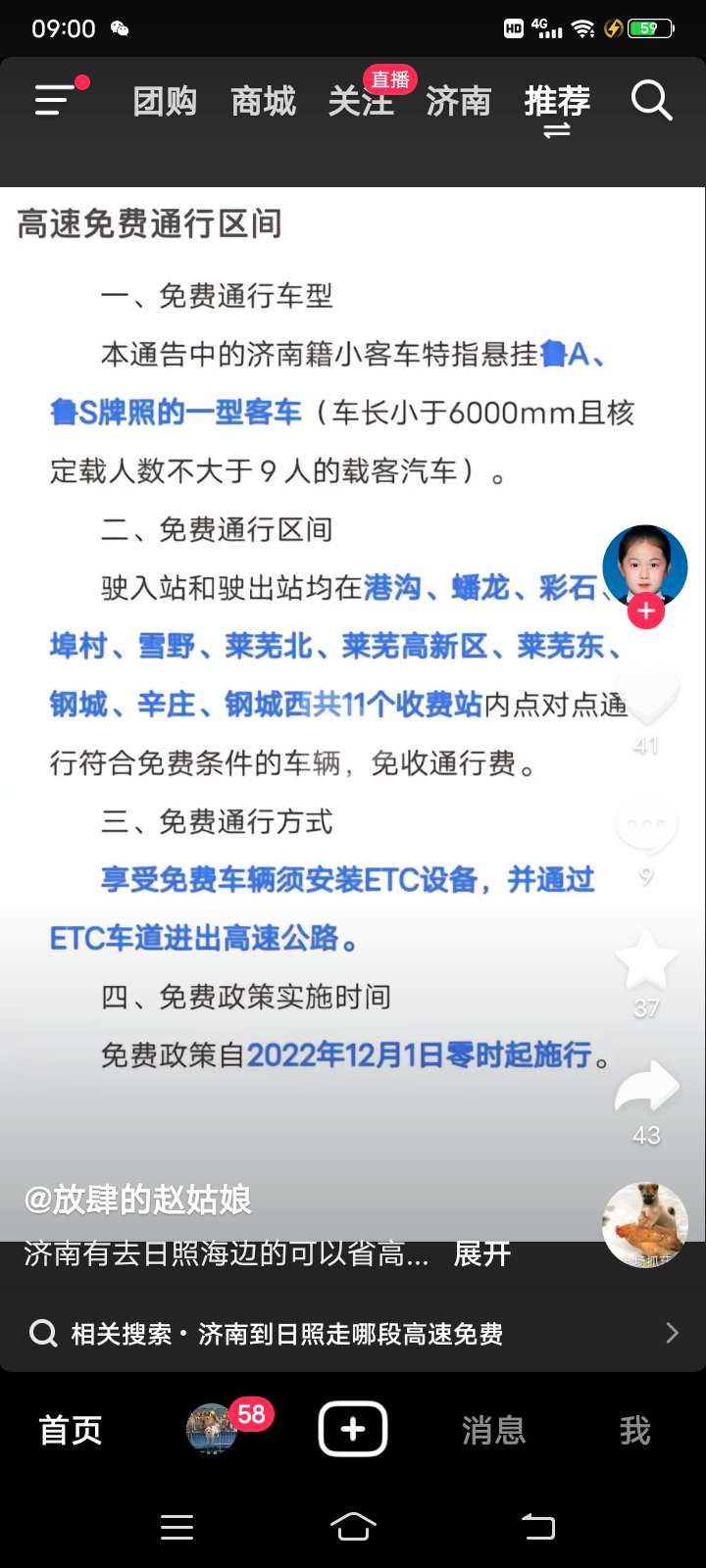Open the search icon in the top bar

click(651, 100)
